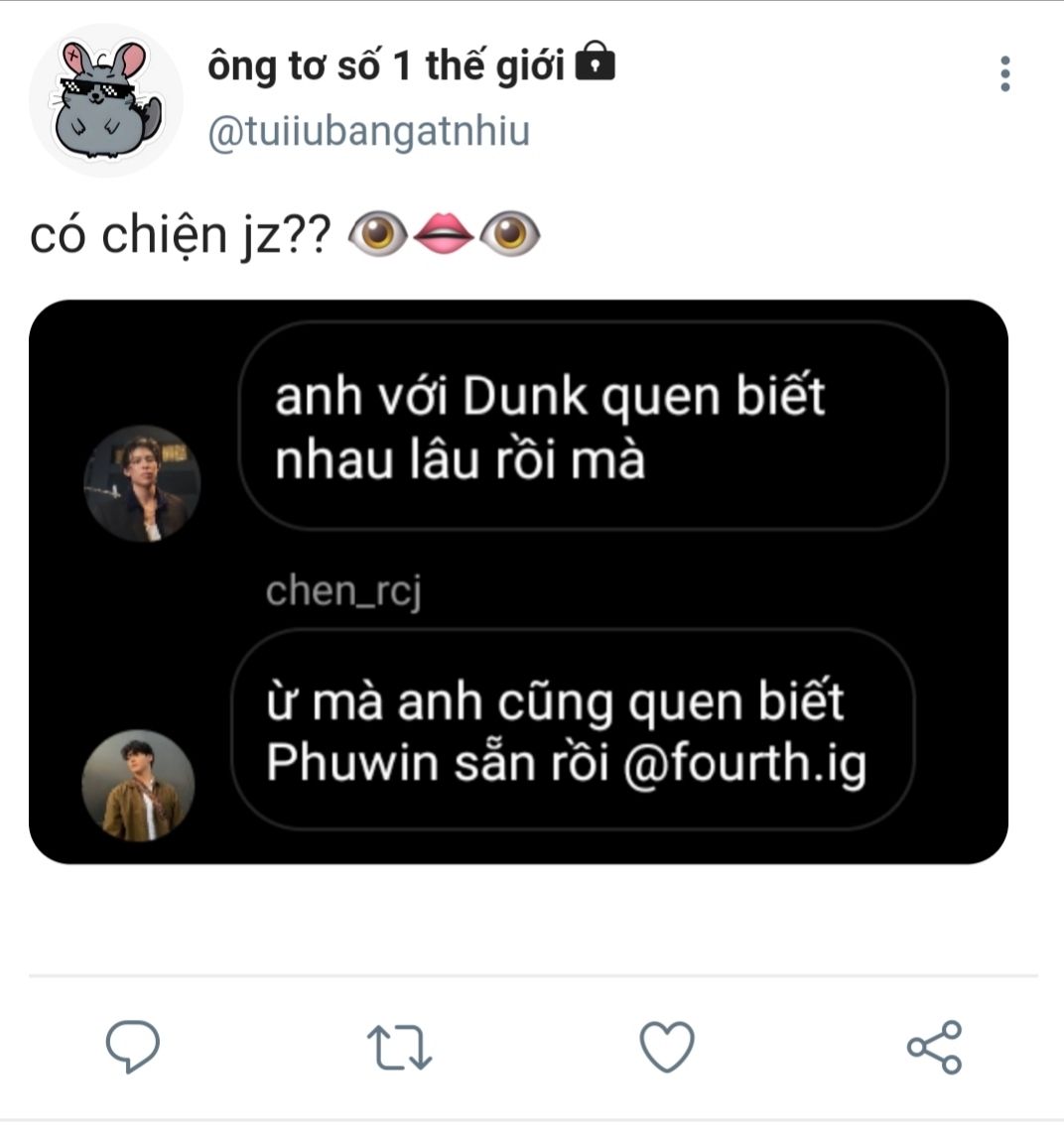Open the chinchilla profile avatar
Image resolution: width=1064 pixels, height=1135 pixels.
(x=105, y=99)
